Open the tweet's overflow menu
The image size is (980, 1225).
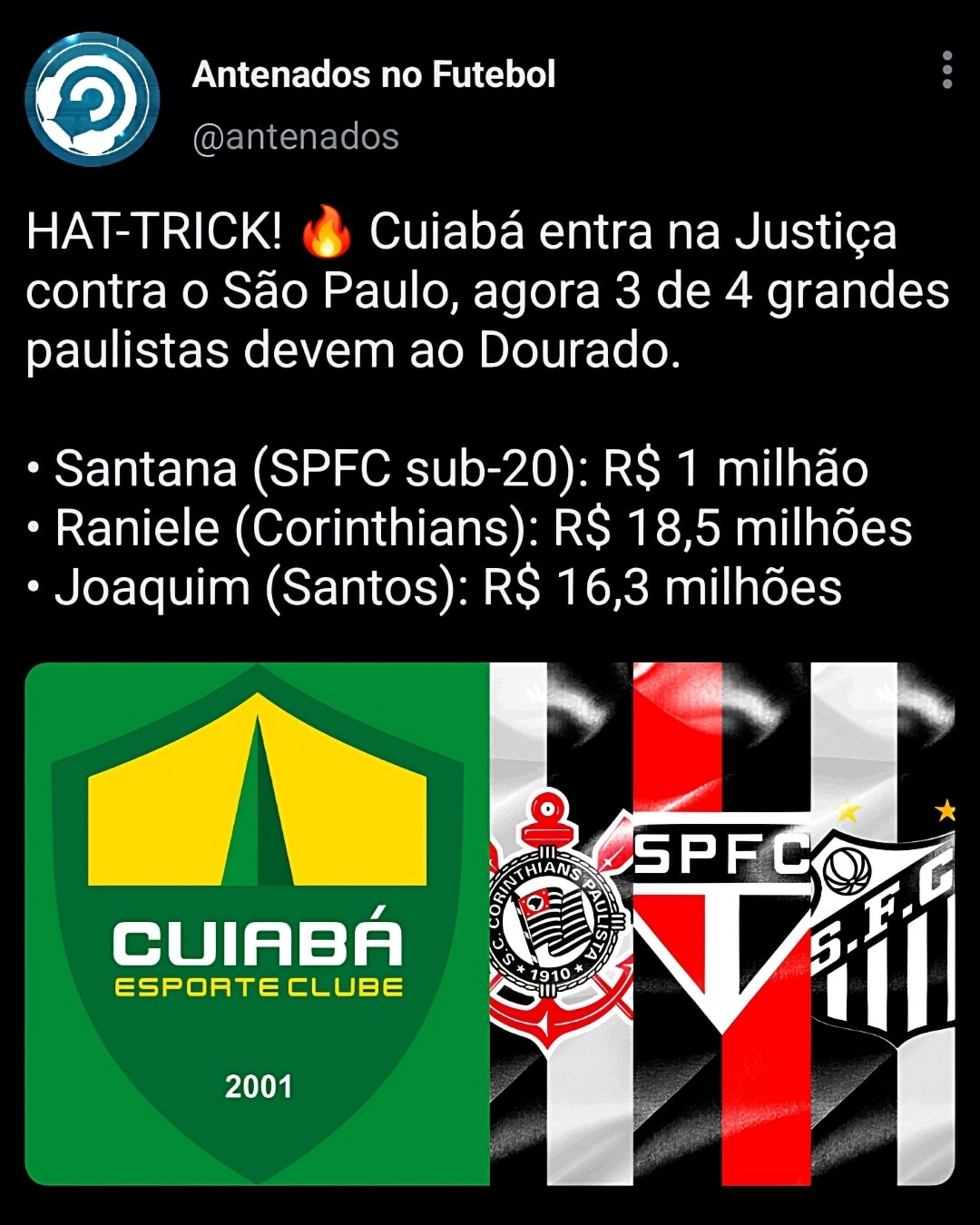946,71
